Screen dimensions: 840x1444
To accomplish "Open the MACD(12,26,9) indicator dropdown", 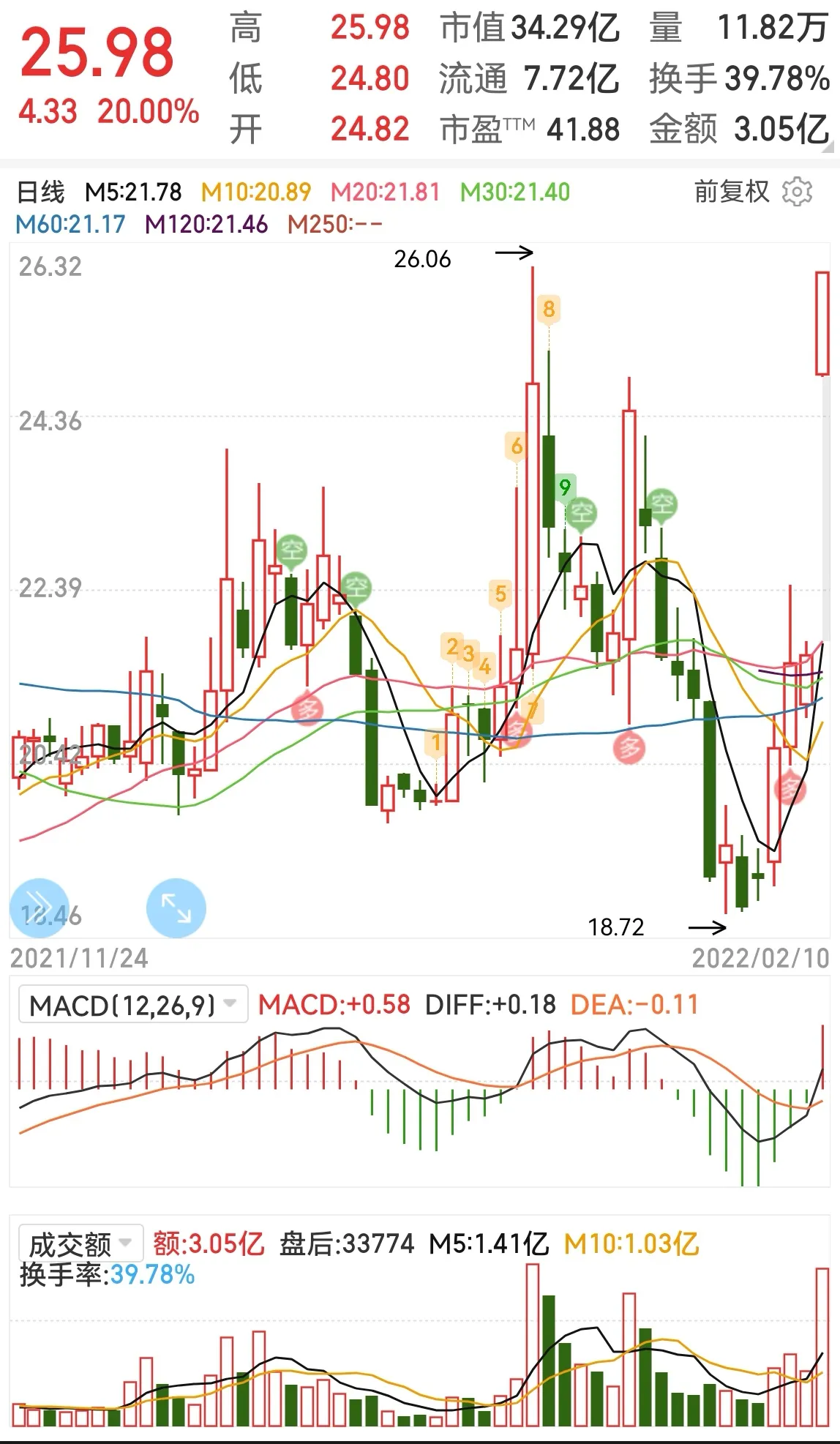I will [x=133, y=1004].
